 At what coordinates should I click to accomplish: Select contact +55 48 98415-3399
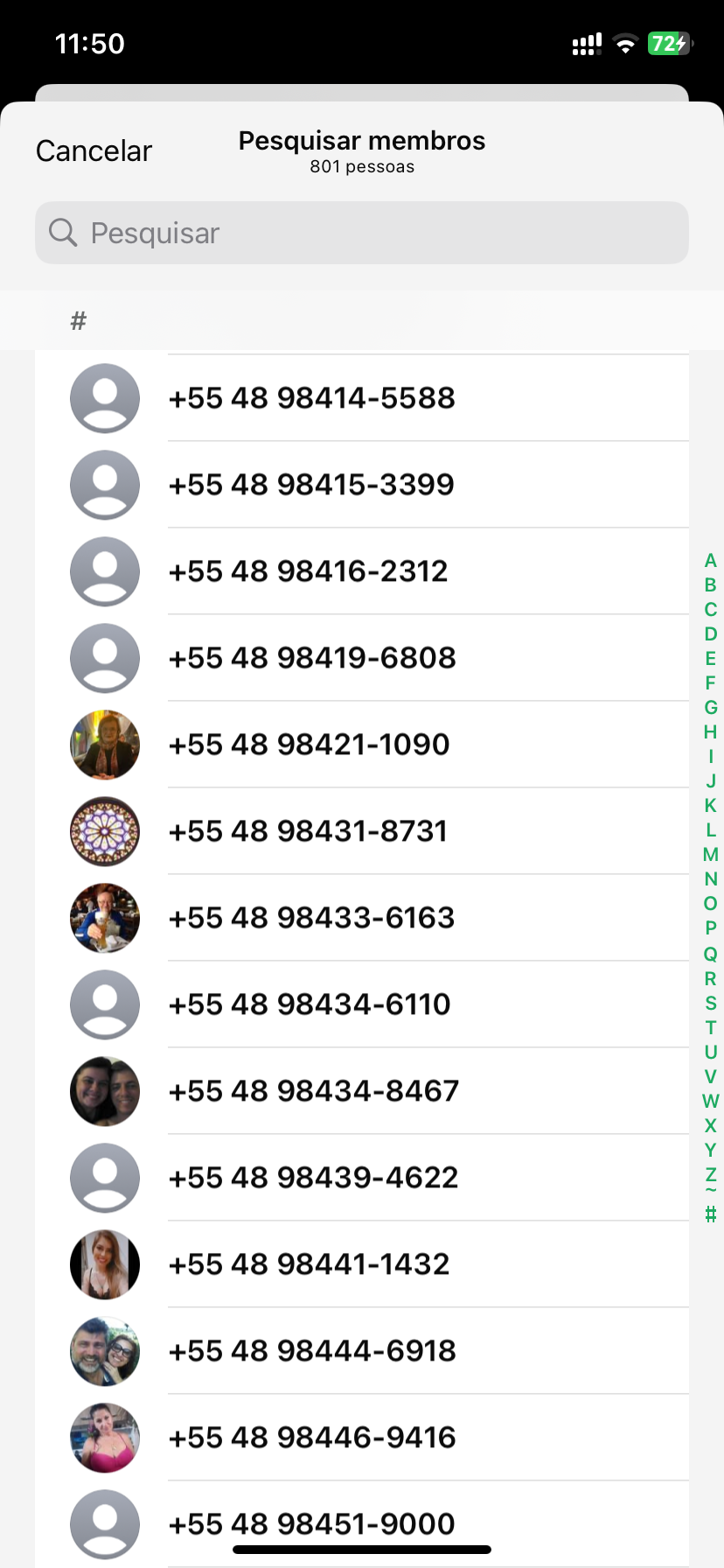pyautogui.click(x=311, y=485)
